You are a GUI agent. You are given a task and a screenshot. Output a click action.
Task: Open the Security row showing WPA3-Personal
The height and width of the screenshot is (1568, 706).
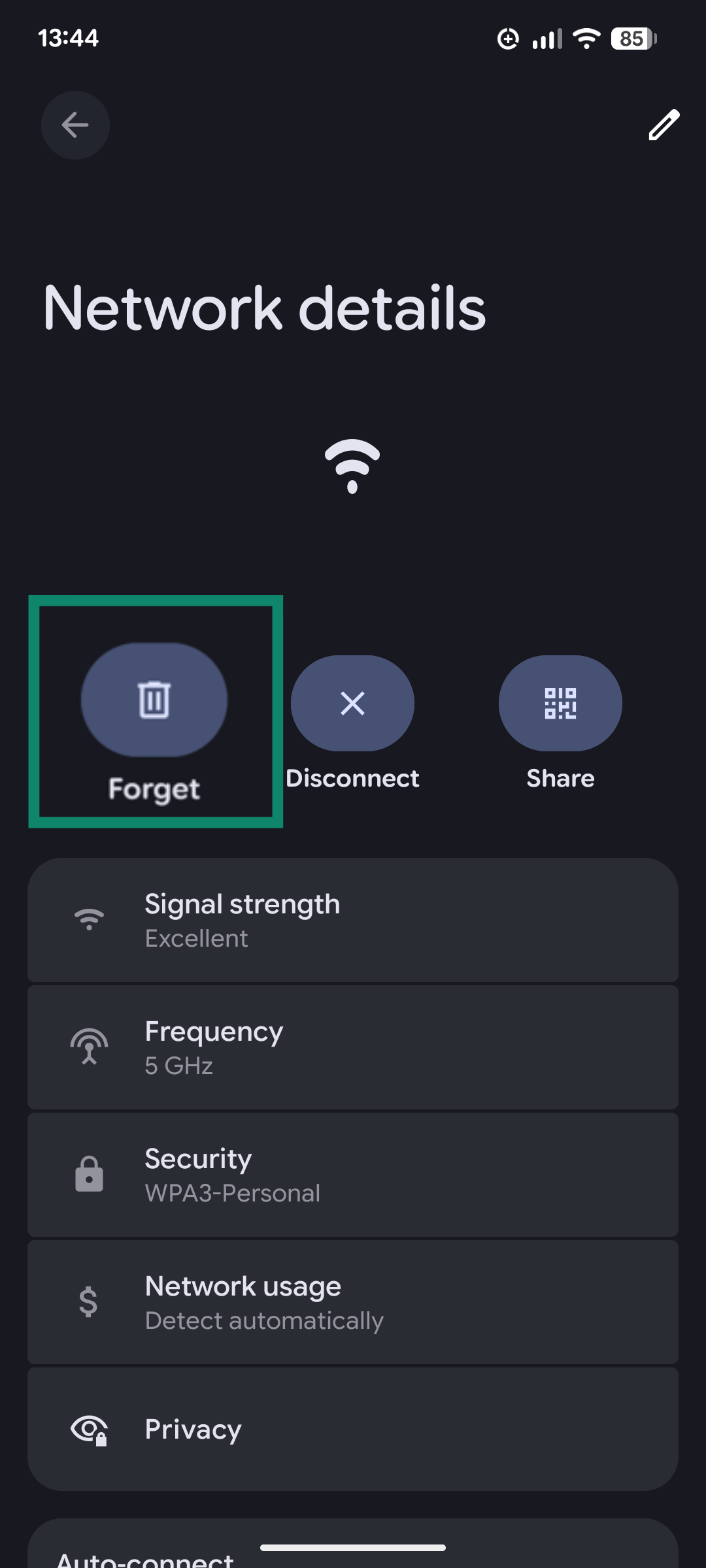click(x=352, y=1173)
